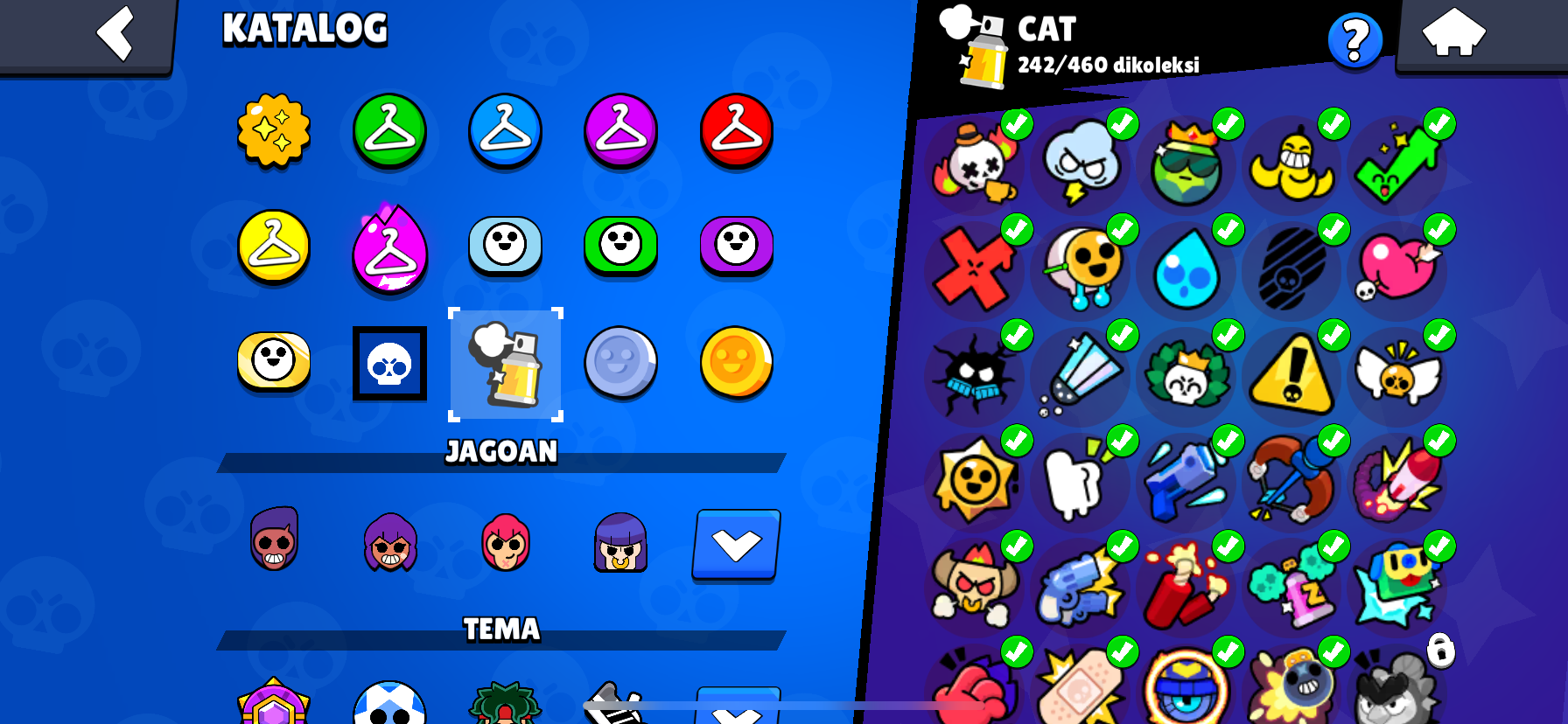This screenshot has width=1568, height=724.
Task: Select the pink flame hanger category
Action: [x=389, y=247]
